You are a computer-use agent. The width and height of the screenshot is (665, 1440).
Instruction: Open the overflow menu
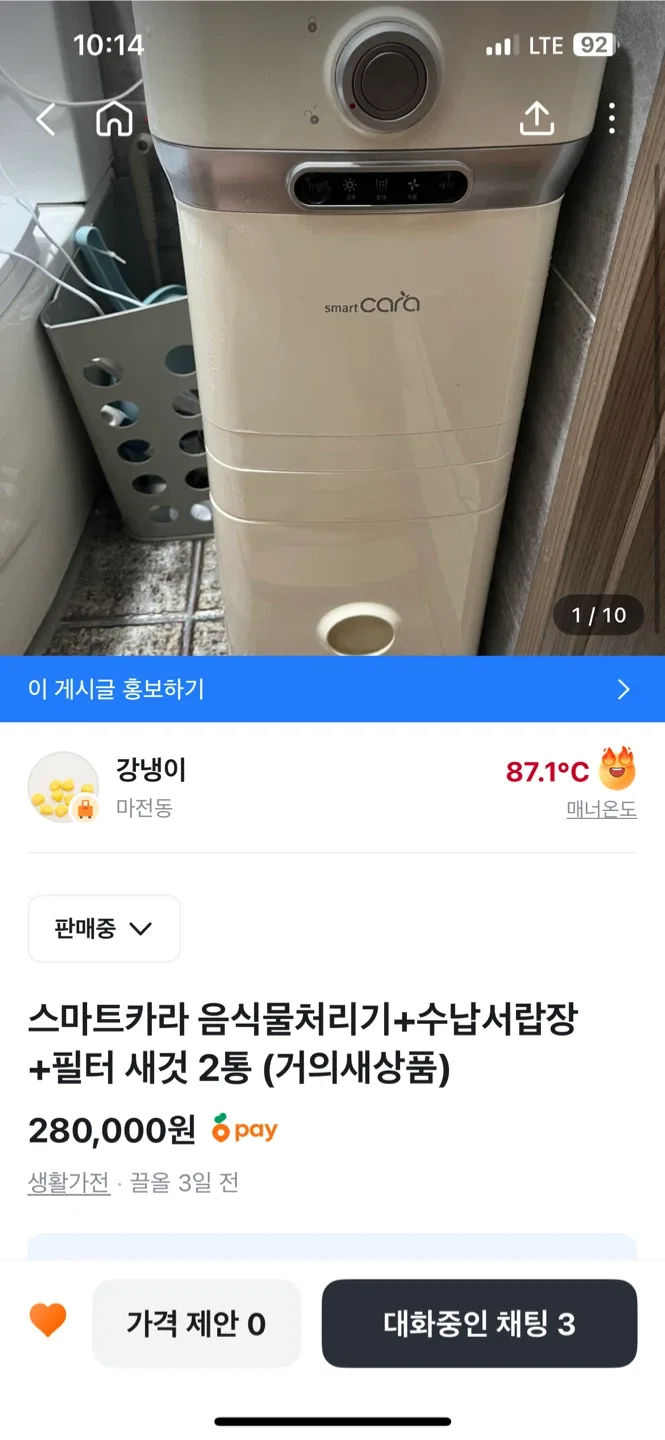click(612, 120)
